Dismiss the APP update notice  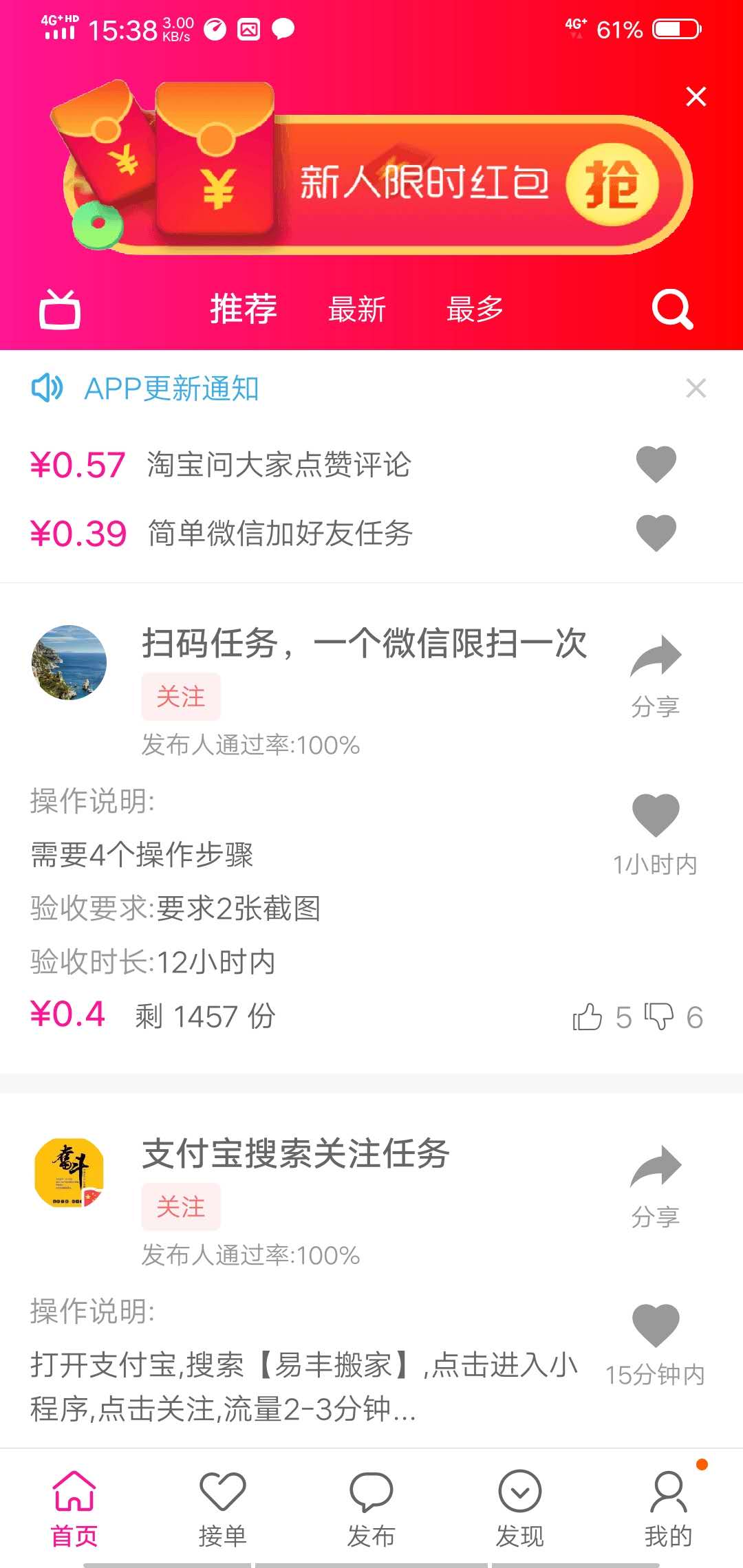click(697, 387)
